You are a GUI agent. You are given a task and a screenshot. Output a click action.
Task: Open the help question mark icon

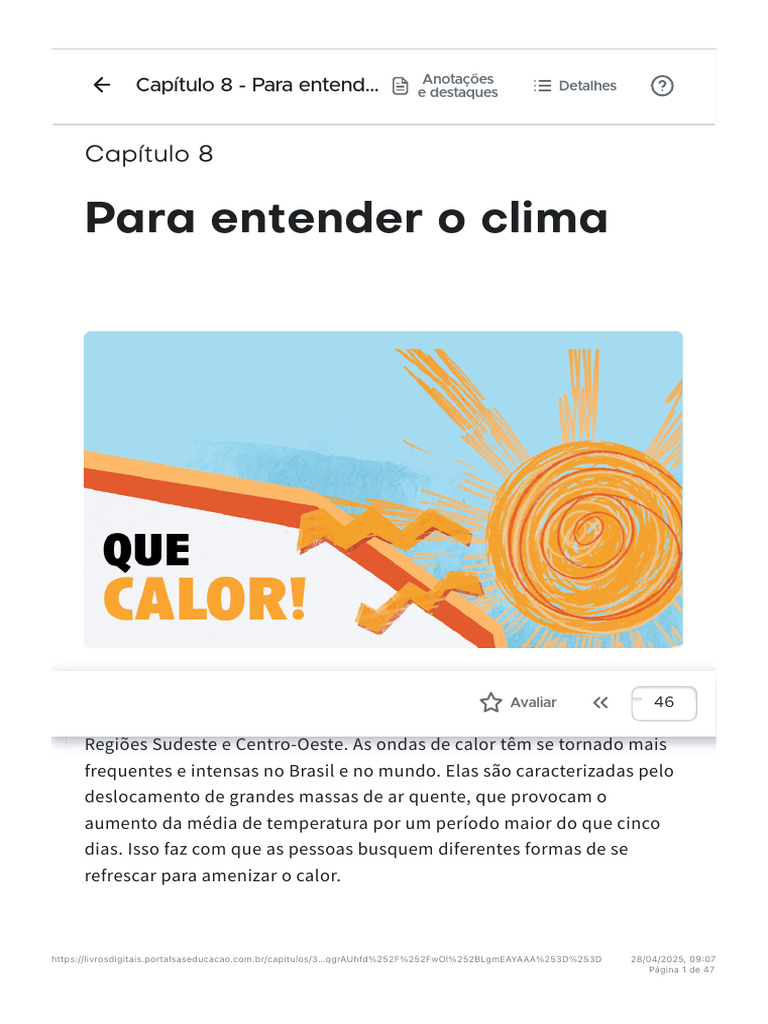662,86
